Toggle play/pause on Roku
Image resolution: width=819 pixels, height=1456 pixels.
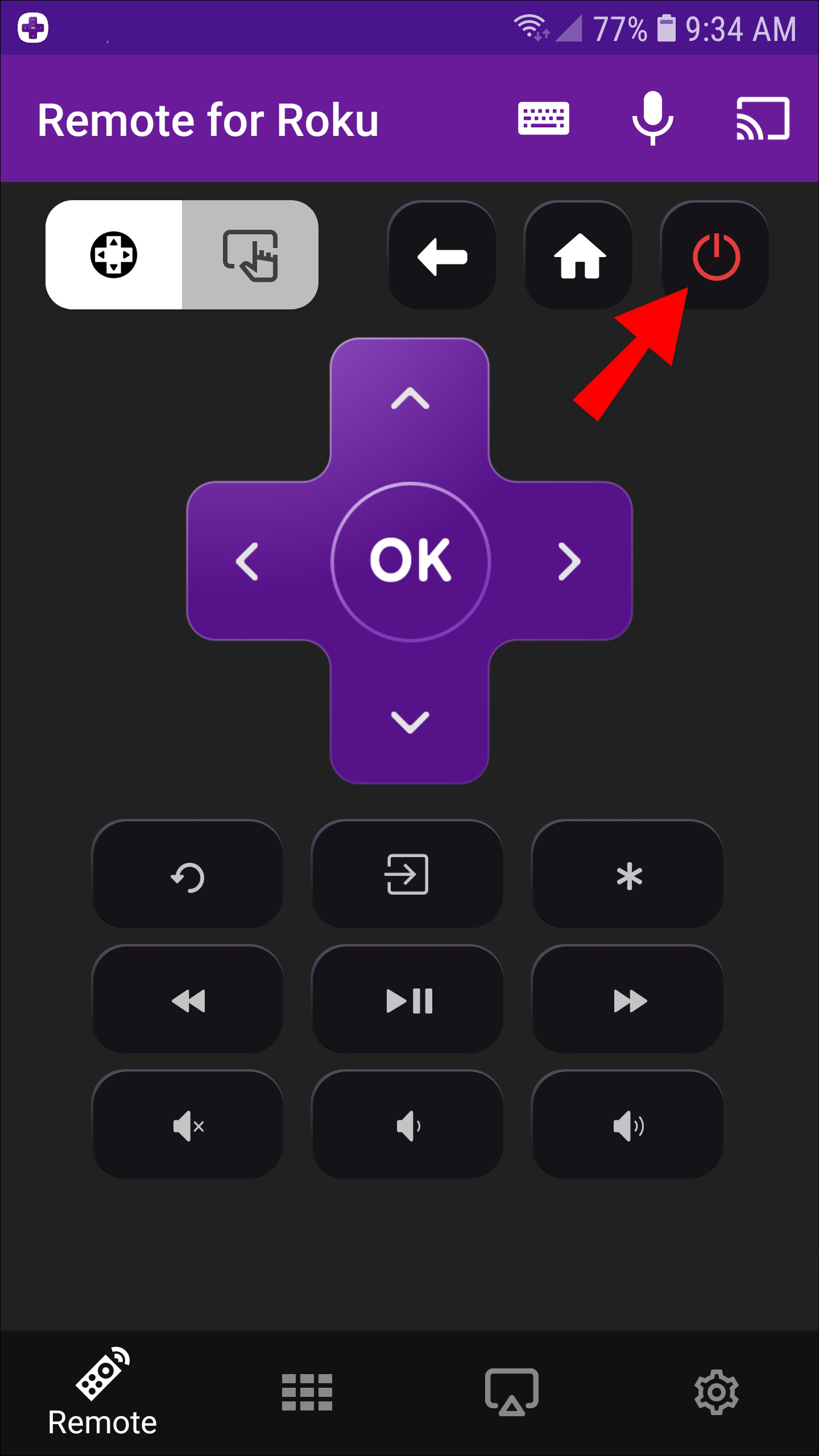(x=408, y=1001)
